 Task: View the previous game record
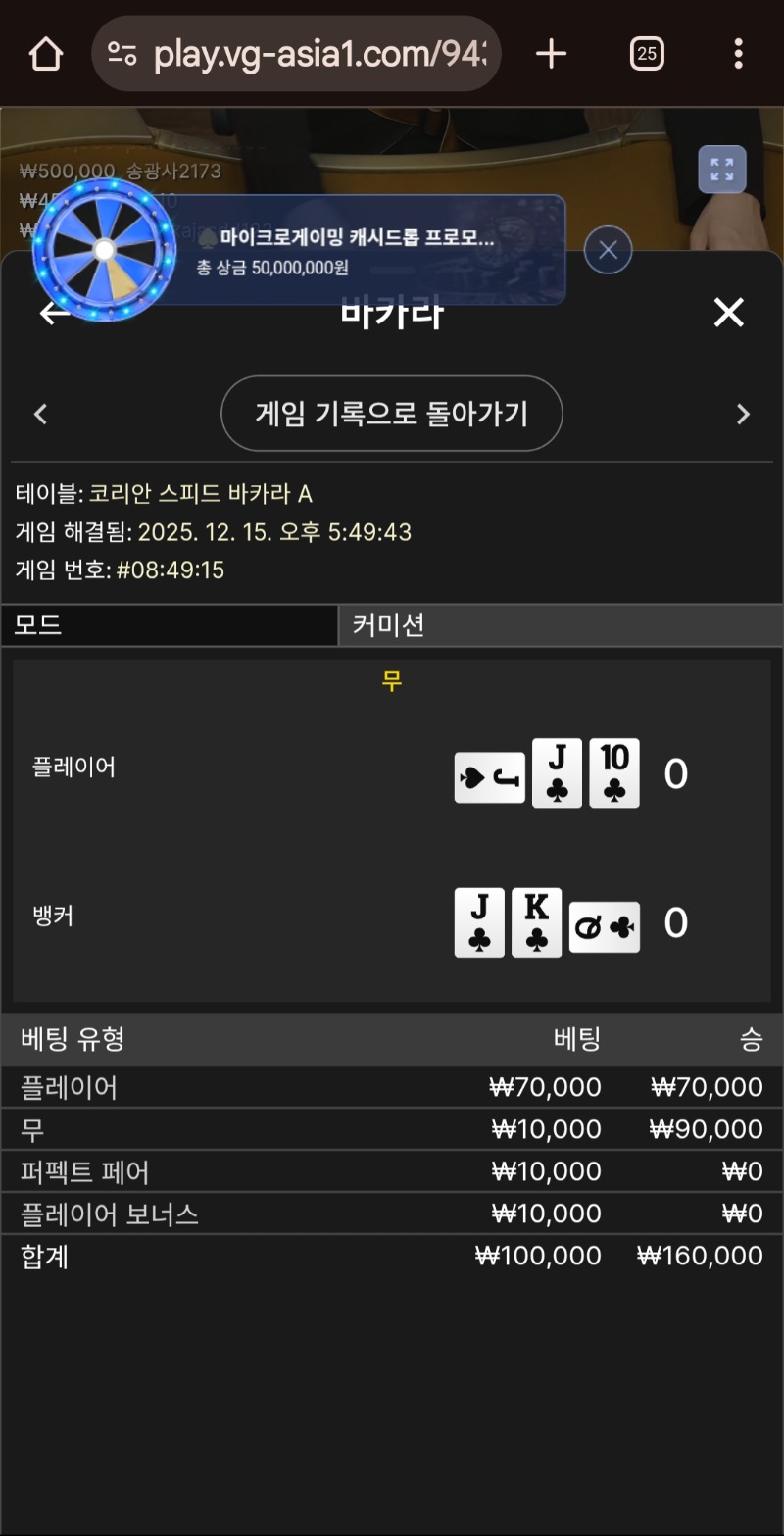pyautogui.click(x=40, y=414)
